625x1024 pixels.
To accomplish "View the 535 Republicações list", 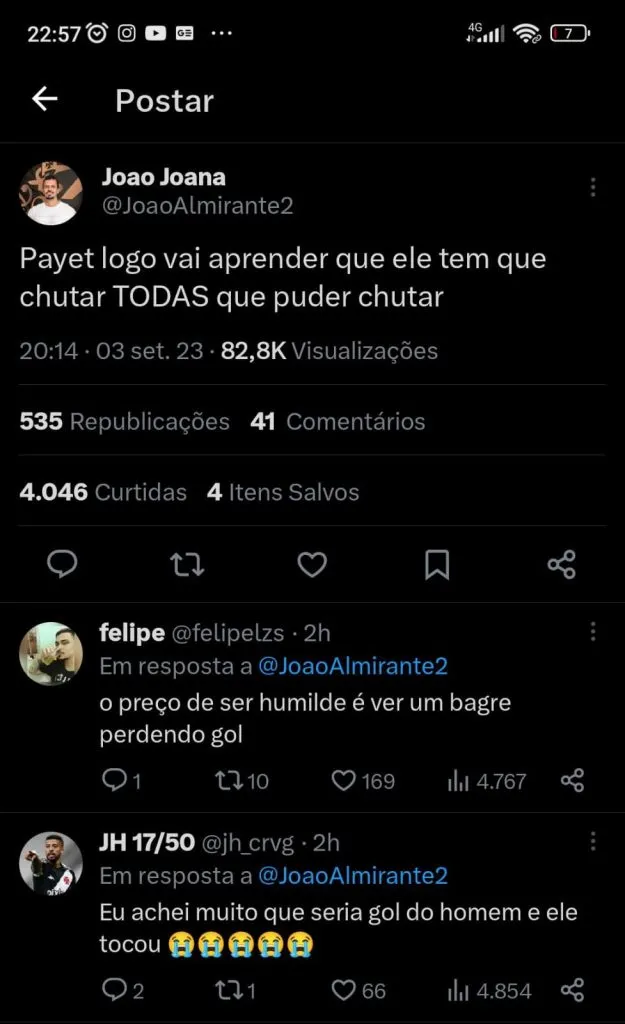I will pyautogui.click(x=125, y=422).
